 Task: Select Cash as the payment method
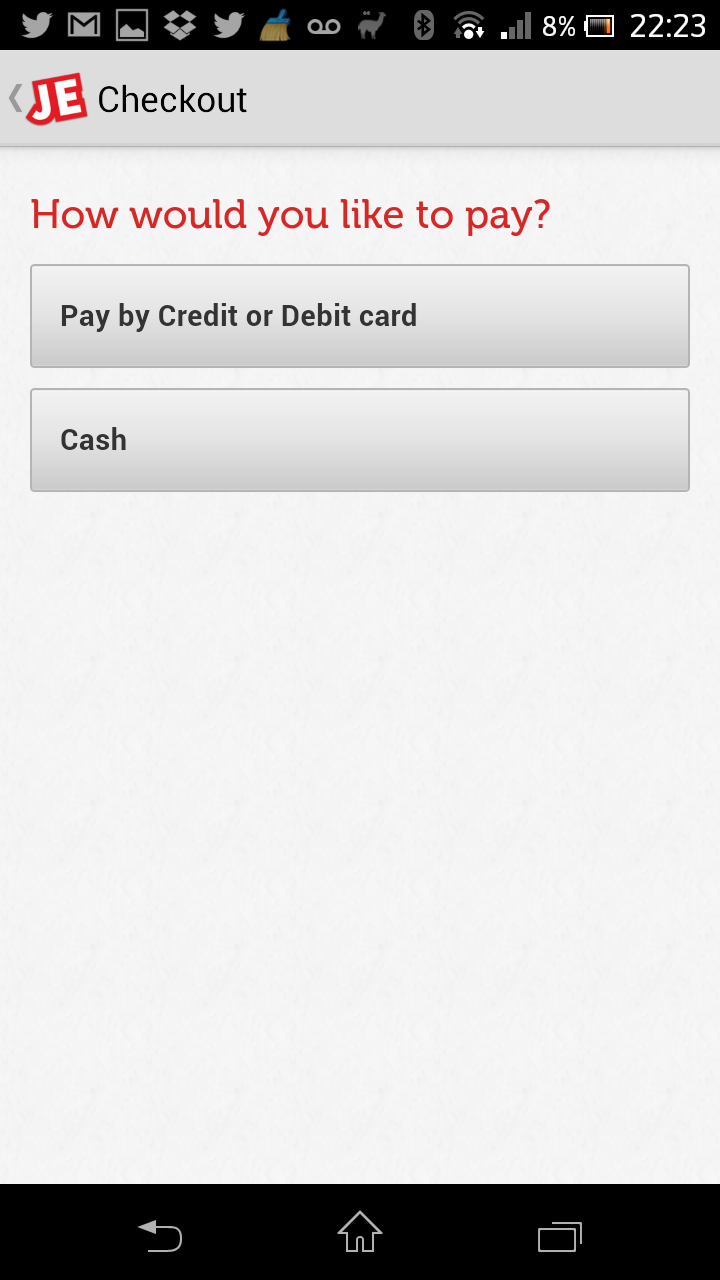pos(360,440)
